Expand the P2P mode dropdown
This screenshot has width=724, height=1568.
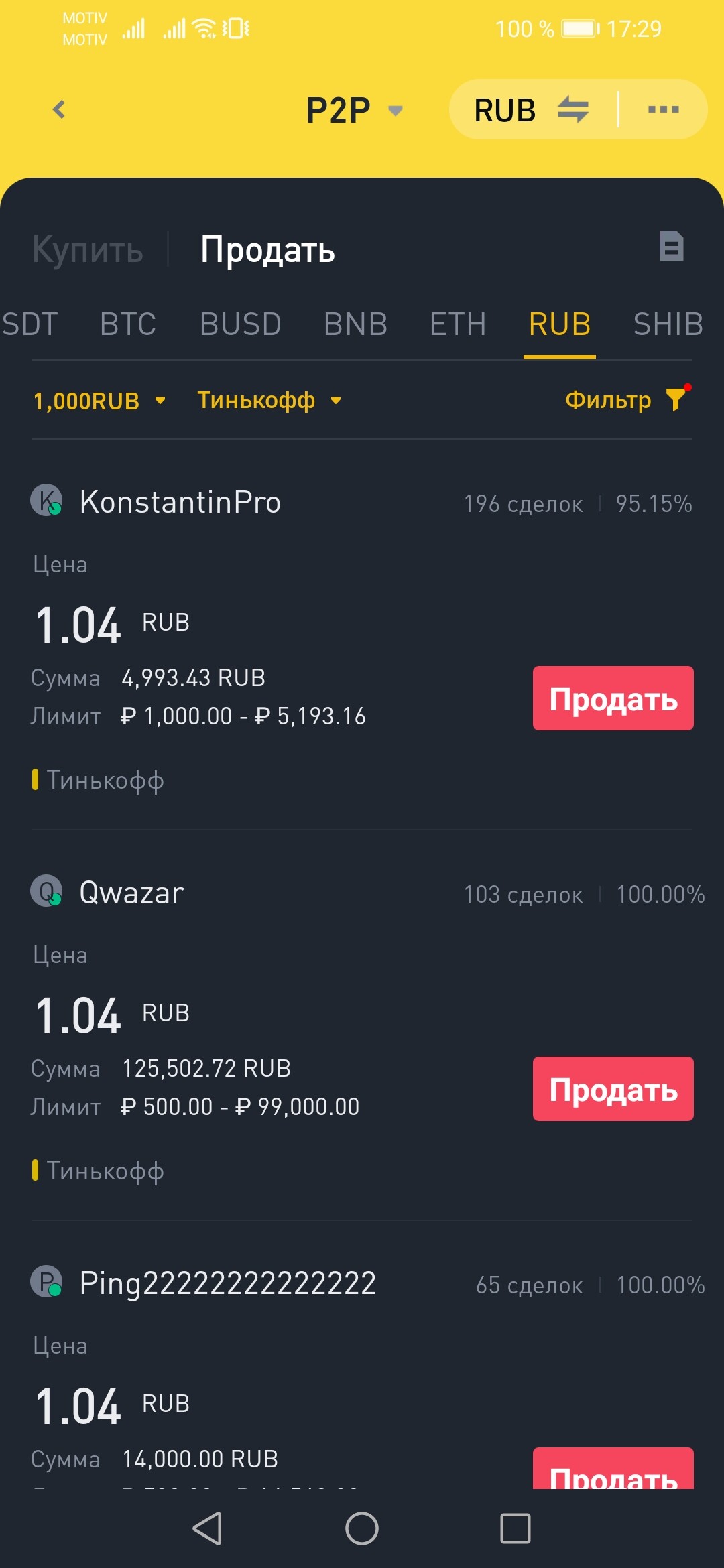[355, 110]
